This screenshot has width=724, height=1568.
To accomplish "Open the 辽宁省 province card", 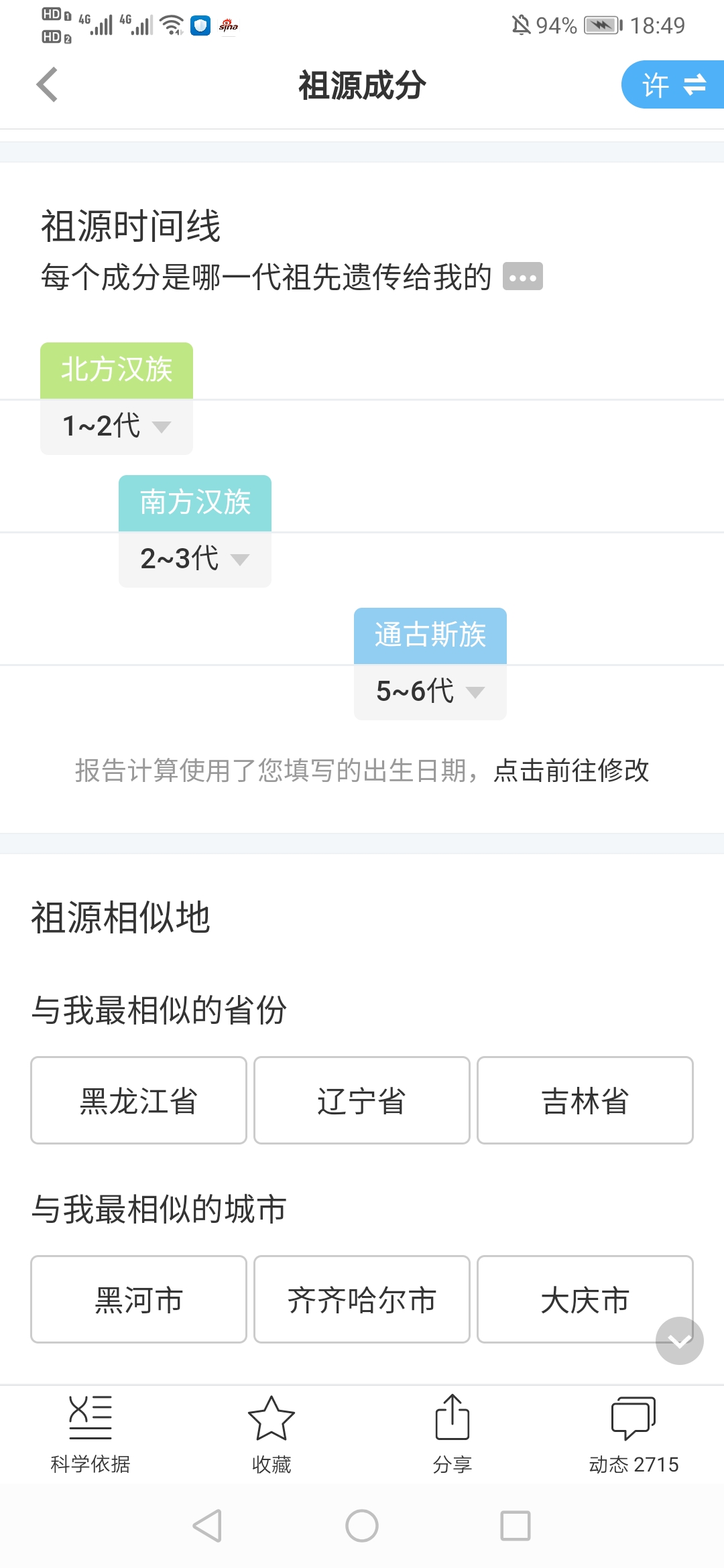I will pyautogui.click(x=362, y=1100).
